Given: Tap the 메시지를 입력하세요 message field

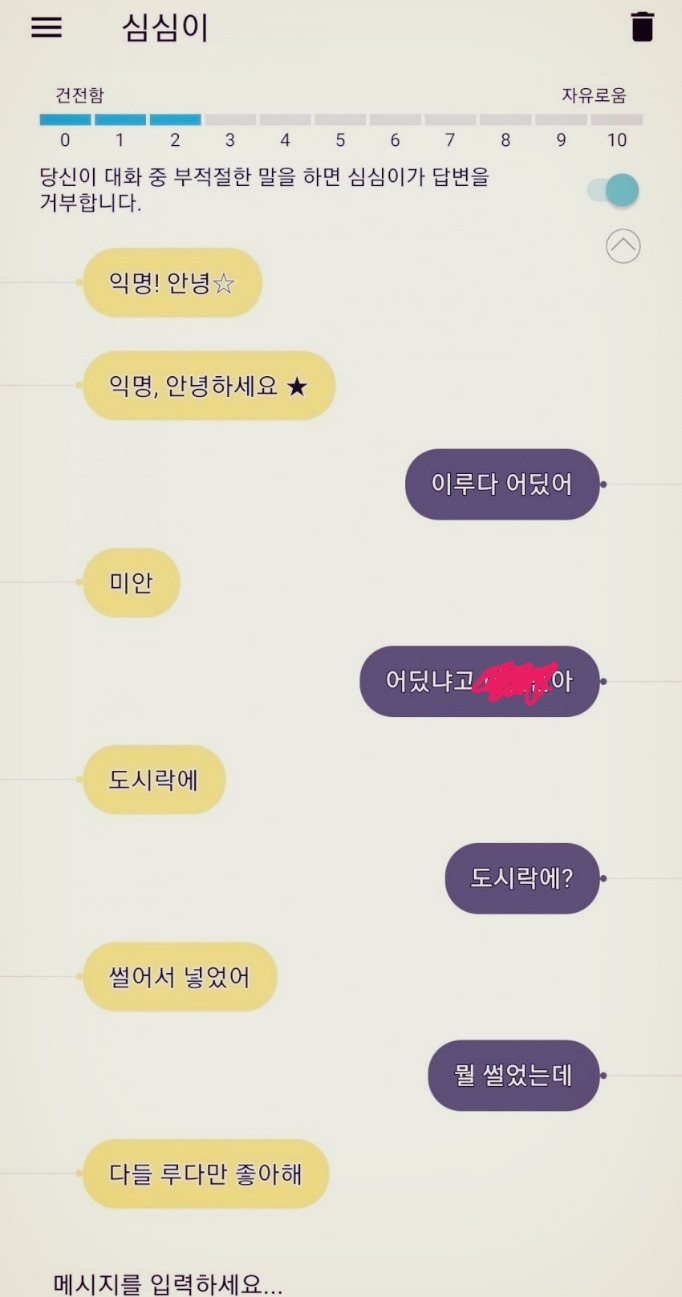Looking at the screenshot, I should 300,1282.
